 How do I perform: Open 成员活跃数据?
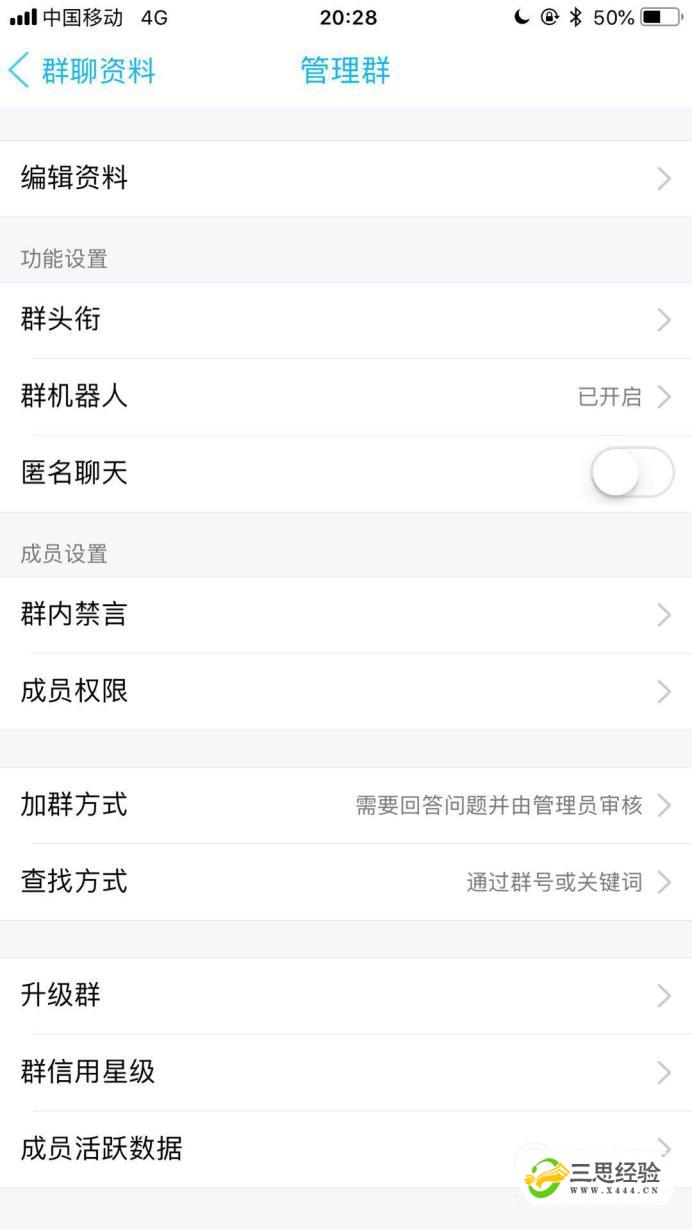pyautogui.click(x=346, y=1149)
